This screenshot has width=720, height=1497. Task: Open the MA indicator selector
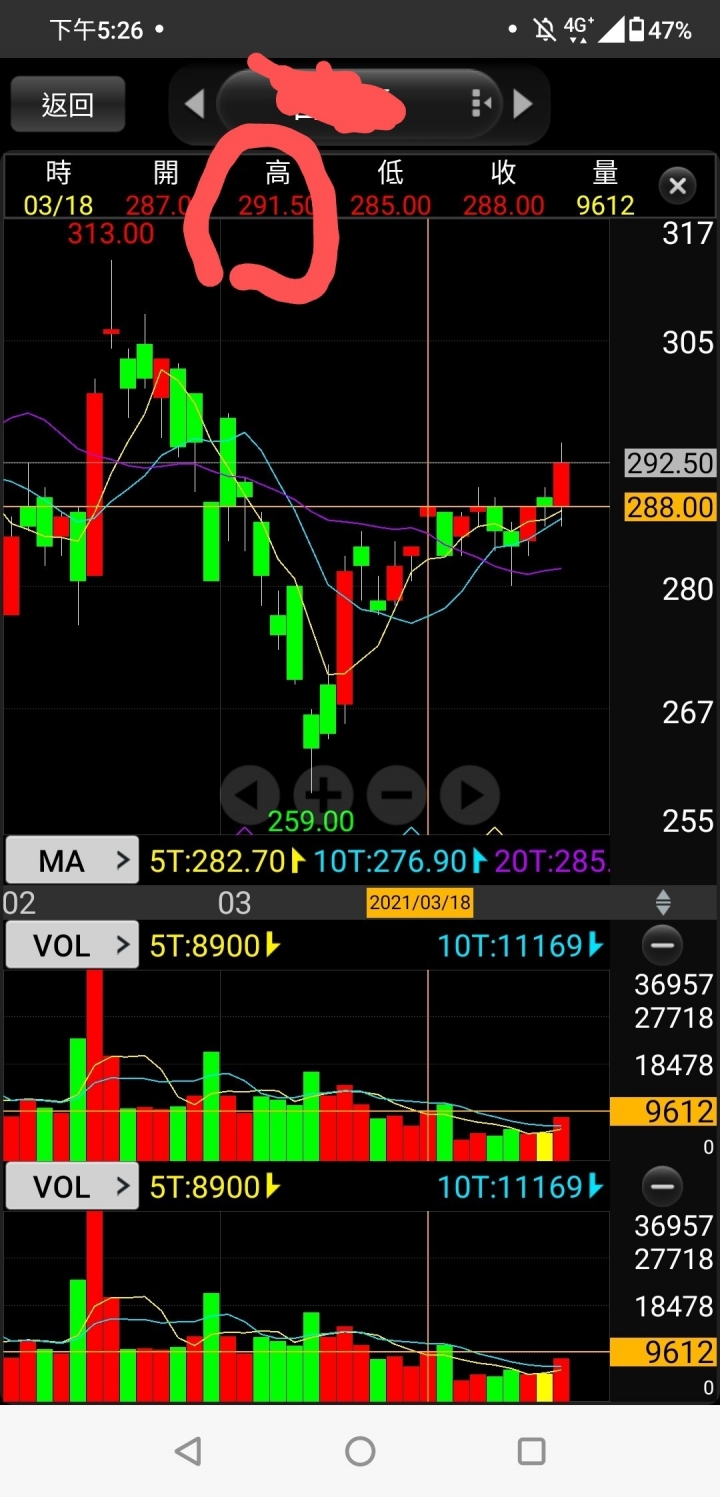tap(72, 861)
